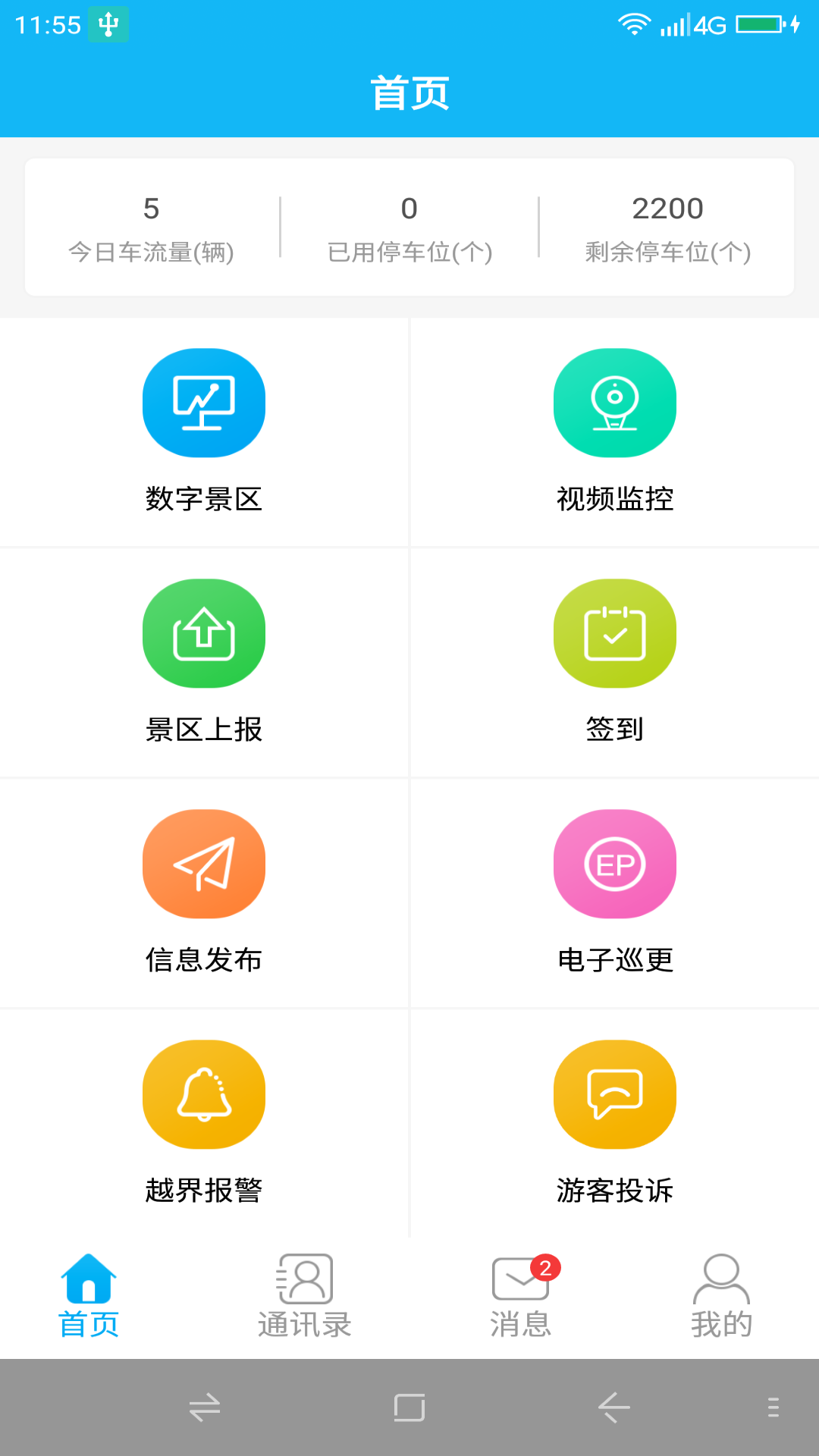Tap the system back arrow
This screenshot has width=819, height=1456.
pyautogui.click(x=613, y=1408)
